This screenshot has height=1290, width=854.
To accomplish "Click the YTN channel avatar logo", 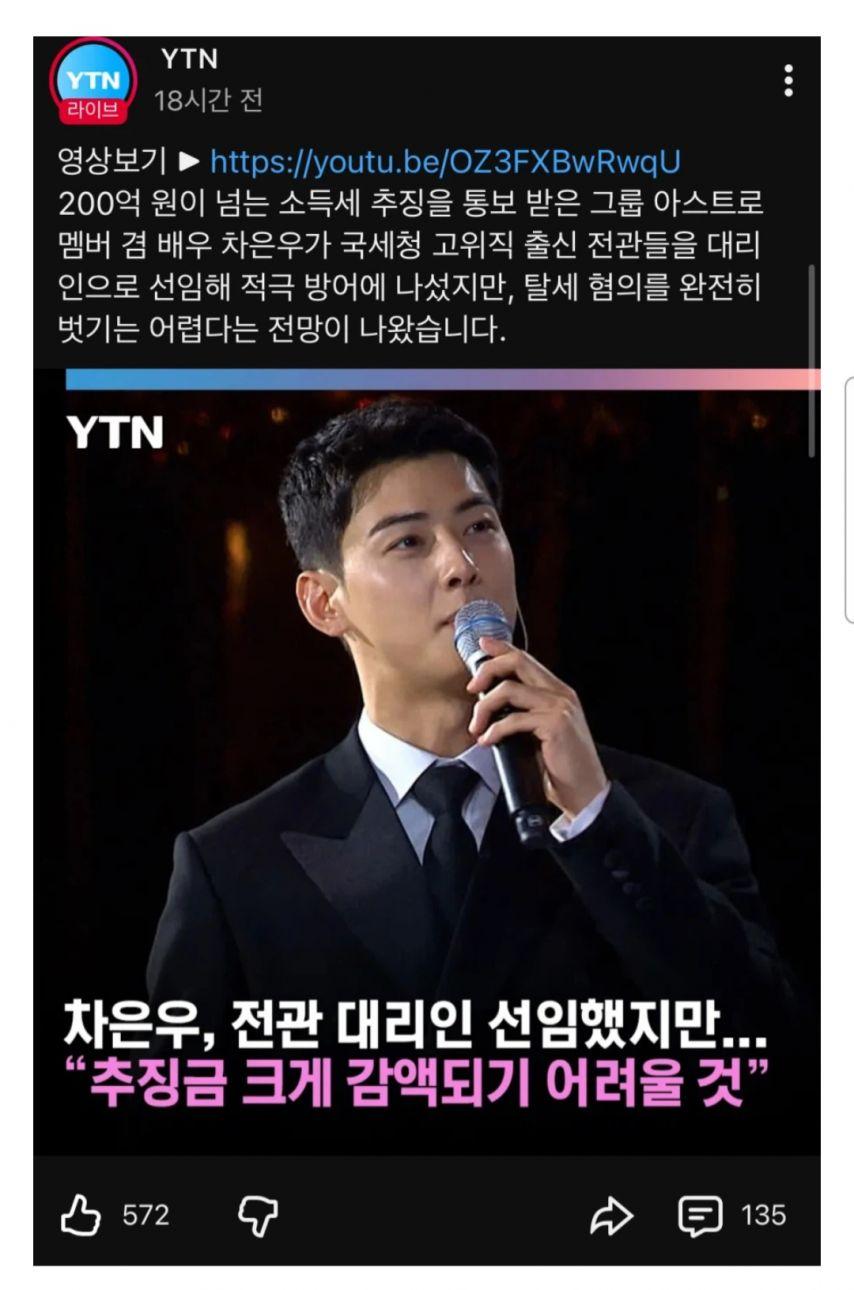I will pyautogui.click(x=92, y=78).
